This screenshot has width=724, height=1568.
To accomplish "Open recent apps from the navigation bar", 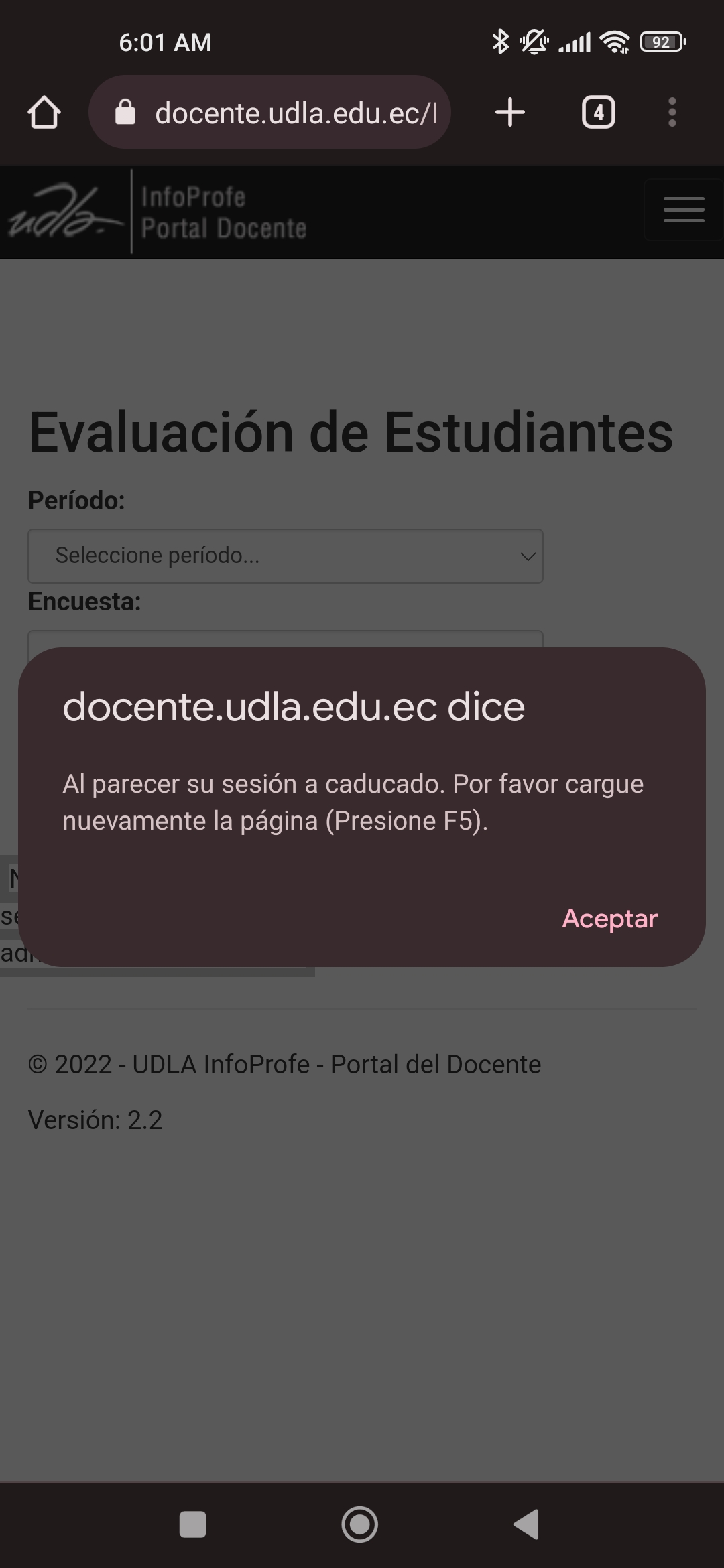I will (193, 1524).
